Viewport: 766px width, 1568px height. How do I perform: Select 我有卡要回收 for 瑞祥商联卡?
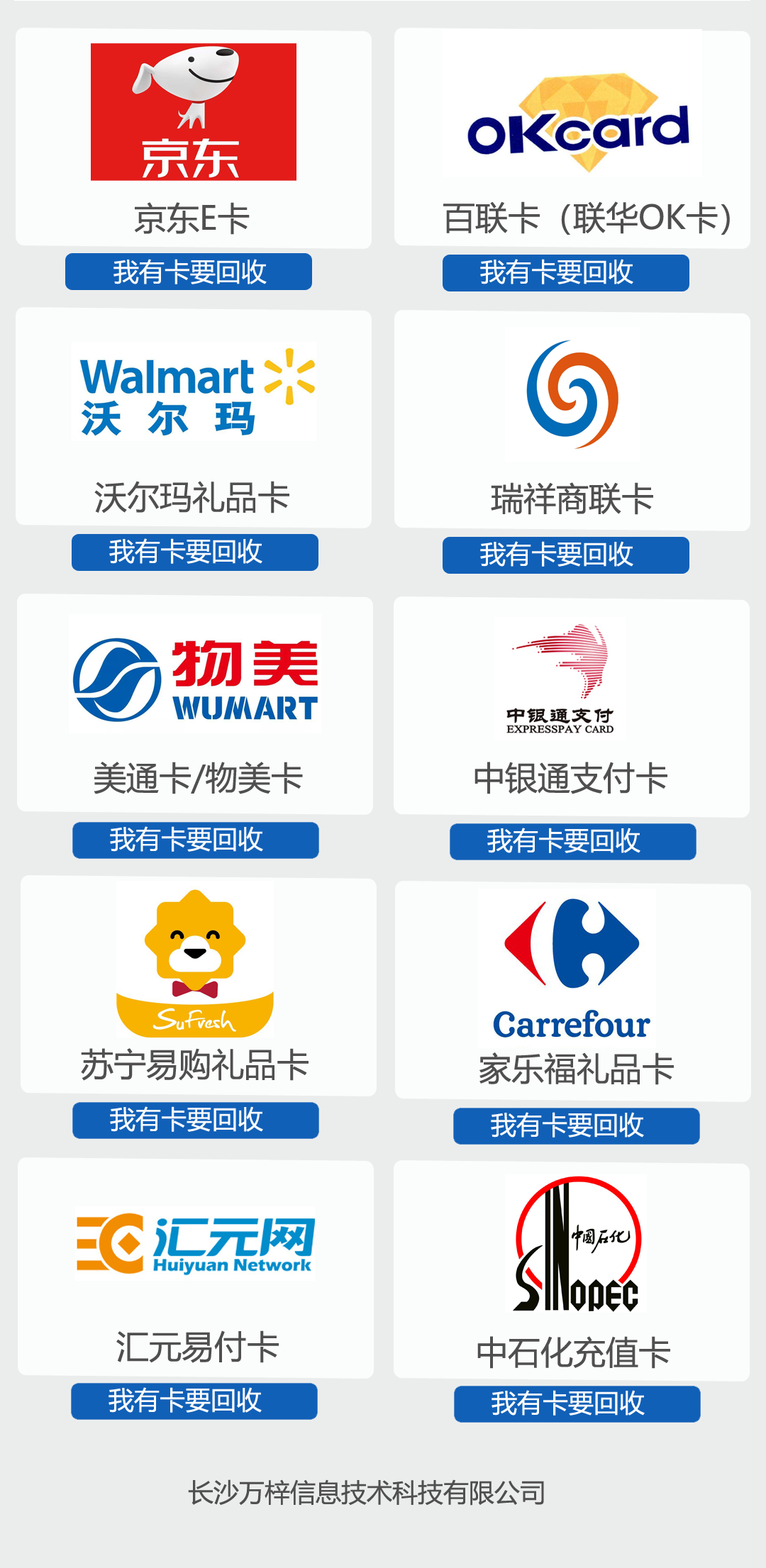coord(566,555)
